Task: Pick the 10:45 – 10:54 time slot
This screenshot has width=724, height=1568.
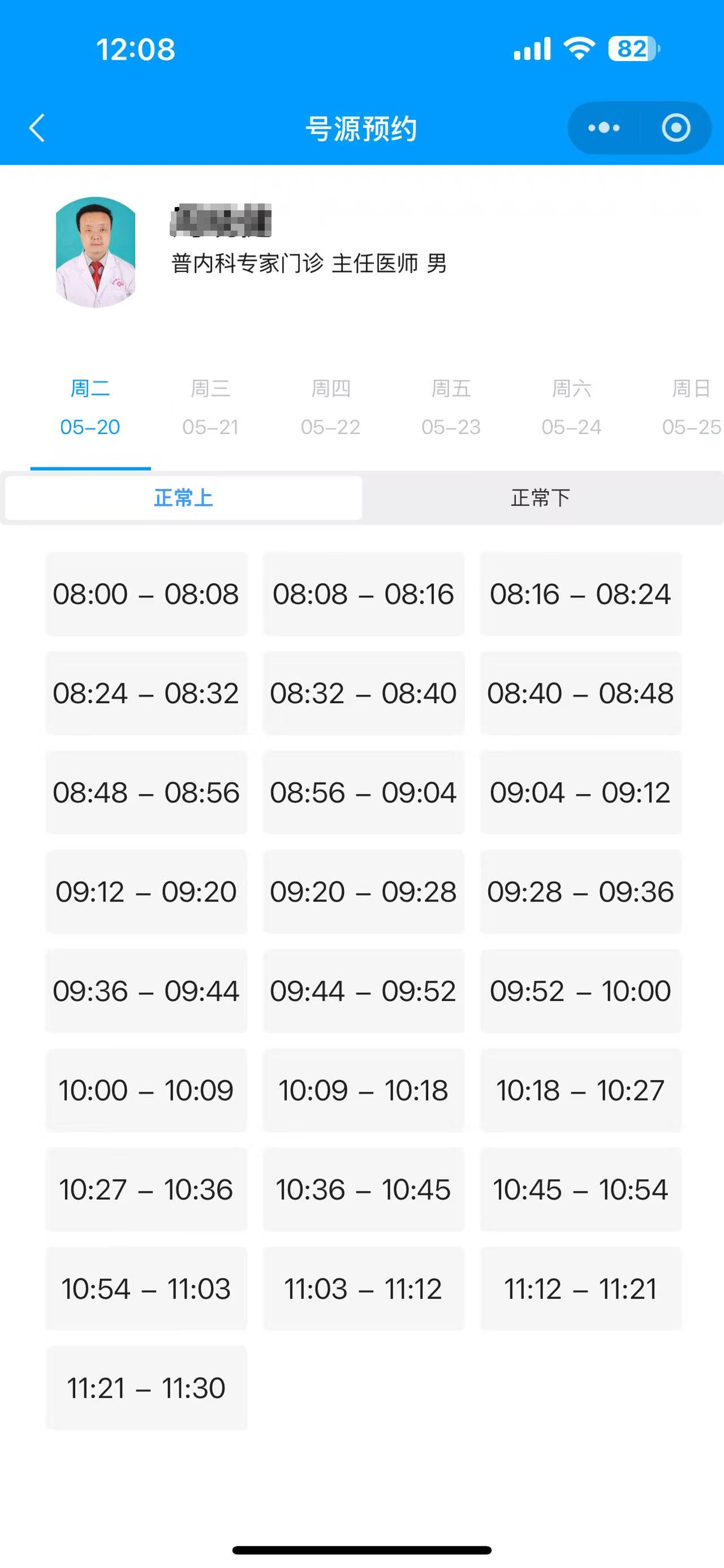Action: [x=580, y=1189]
